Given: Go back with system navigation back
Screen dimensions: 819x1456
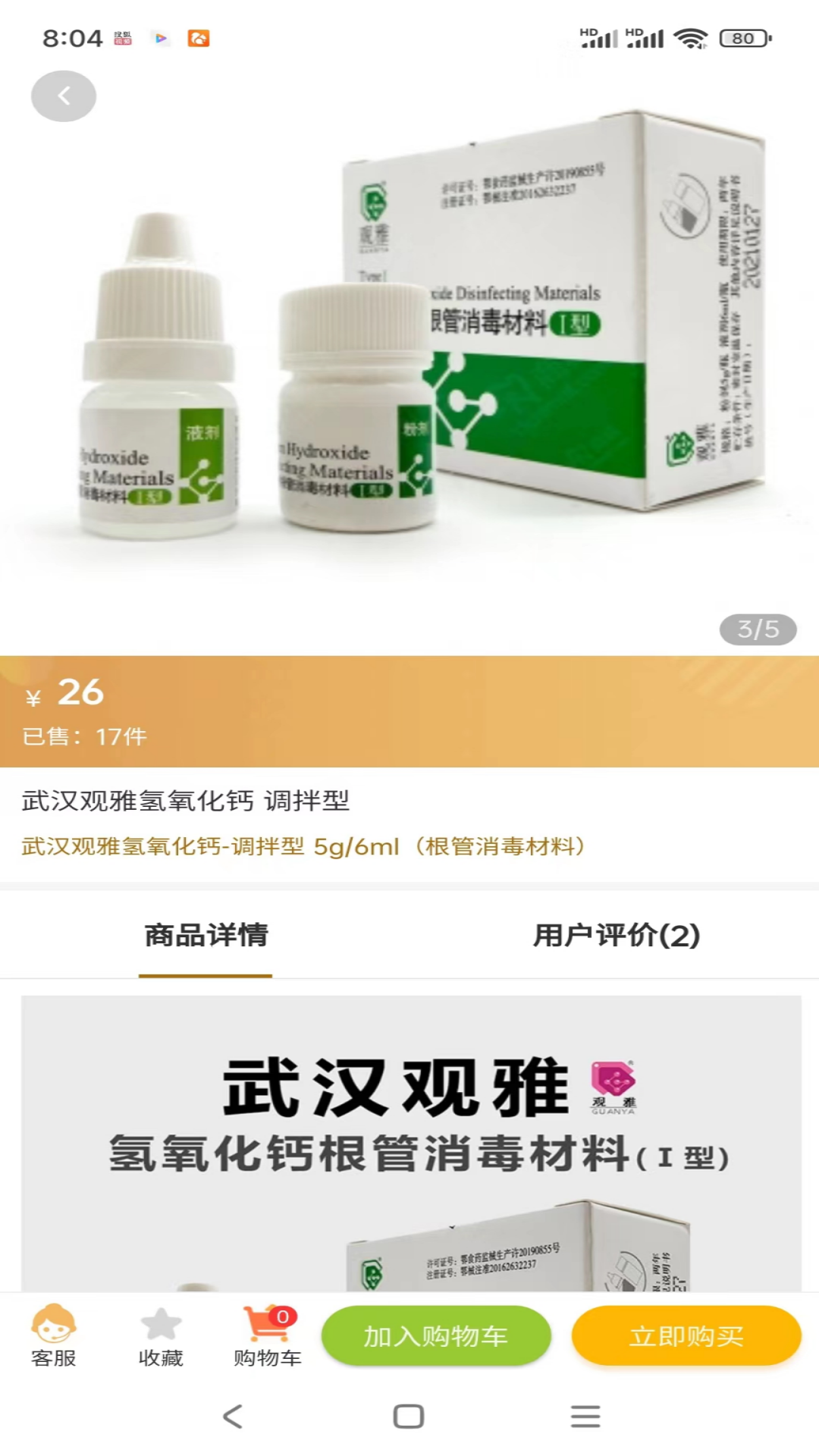Looking at the screenshot, I should point(233,1416).
